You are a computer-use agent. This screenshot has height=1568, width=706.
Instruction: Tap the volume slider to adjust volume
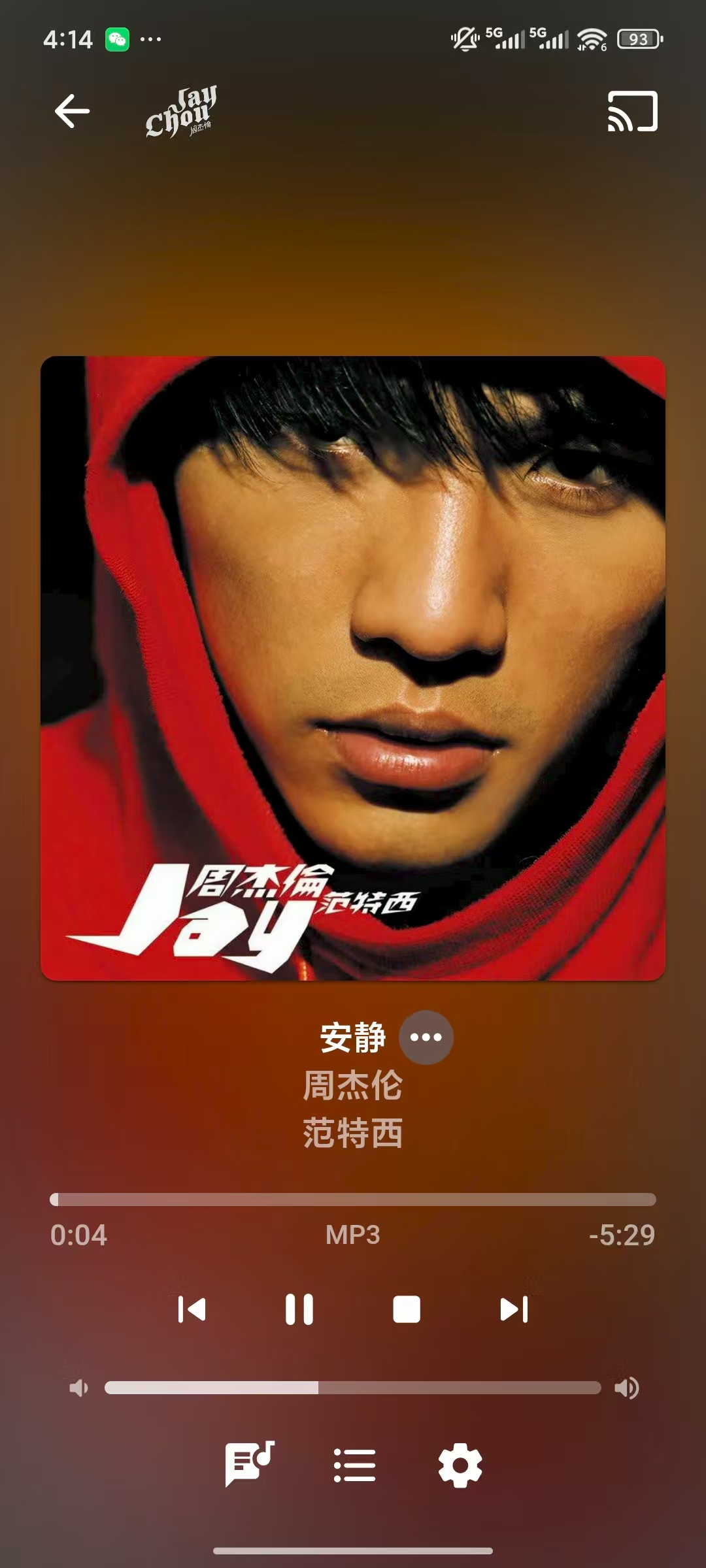pos(353,1388)
